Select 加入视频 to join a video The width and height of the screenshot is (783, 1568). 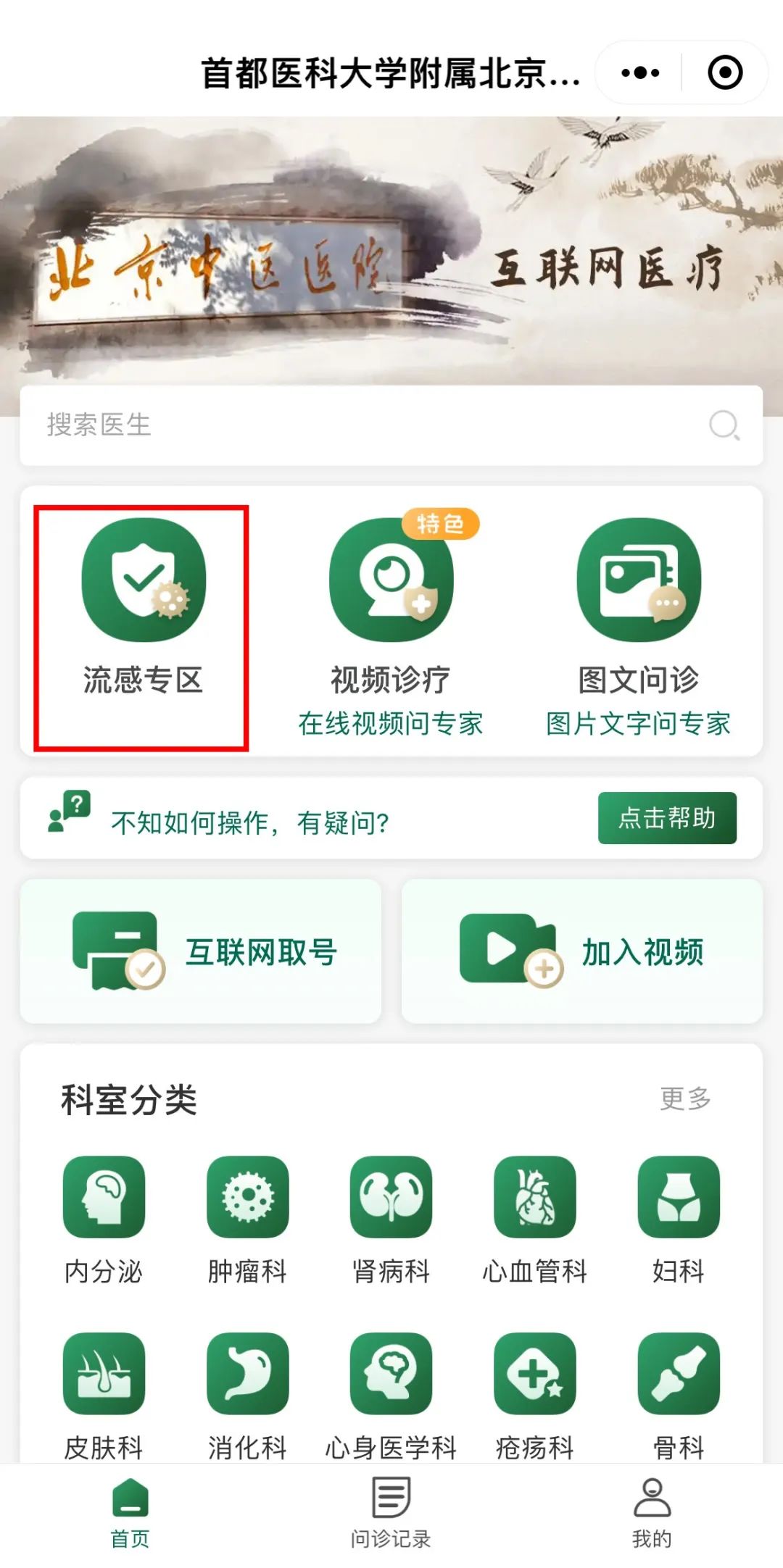(582, 951)
